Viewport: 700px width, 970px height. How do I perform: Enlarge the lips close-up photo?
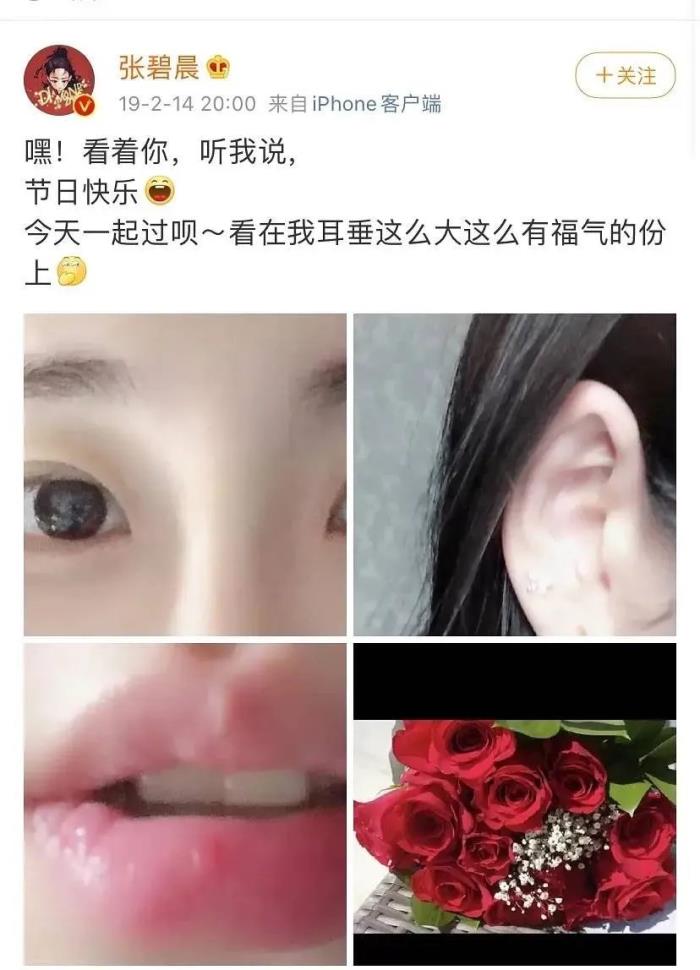185,804
